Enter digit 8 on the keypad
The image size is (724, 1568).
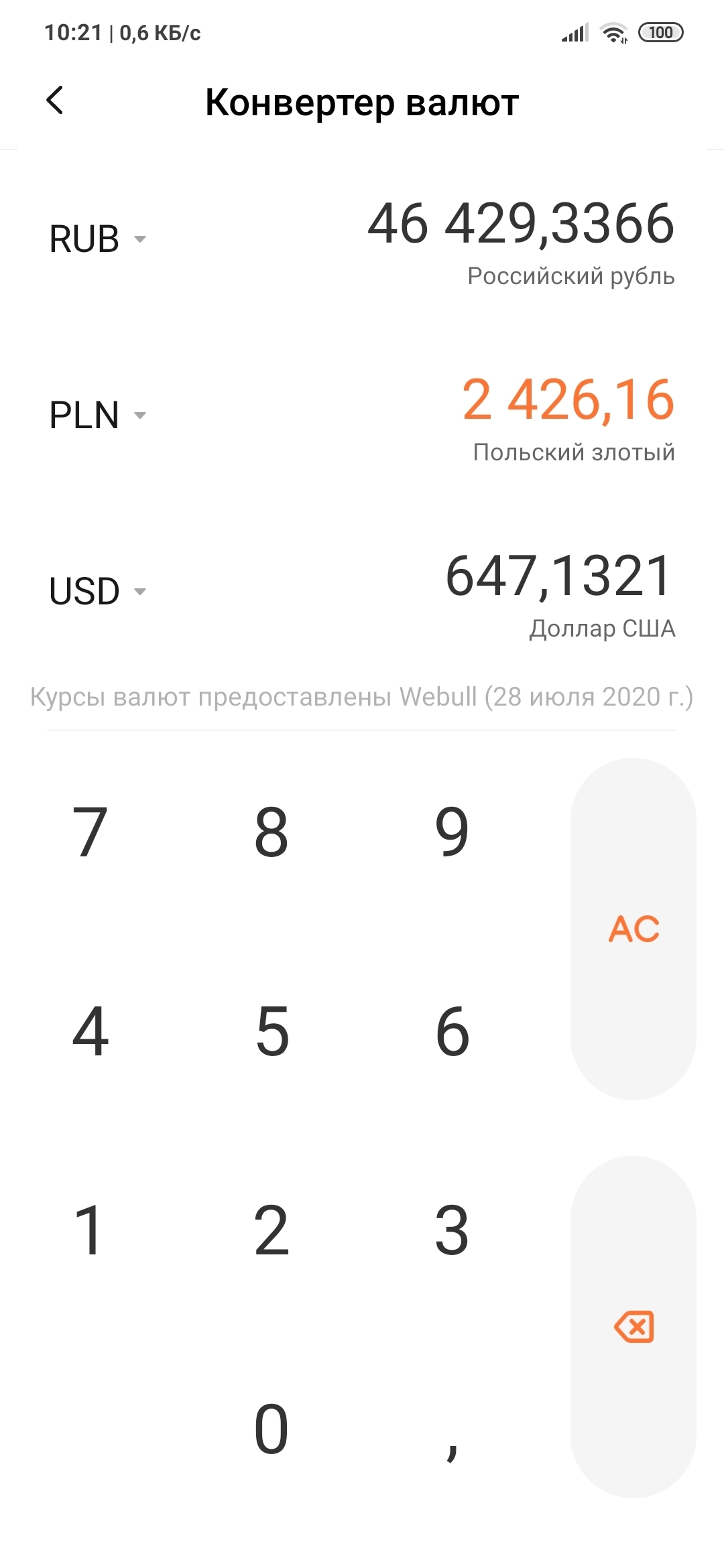pos(271,832)
